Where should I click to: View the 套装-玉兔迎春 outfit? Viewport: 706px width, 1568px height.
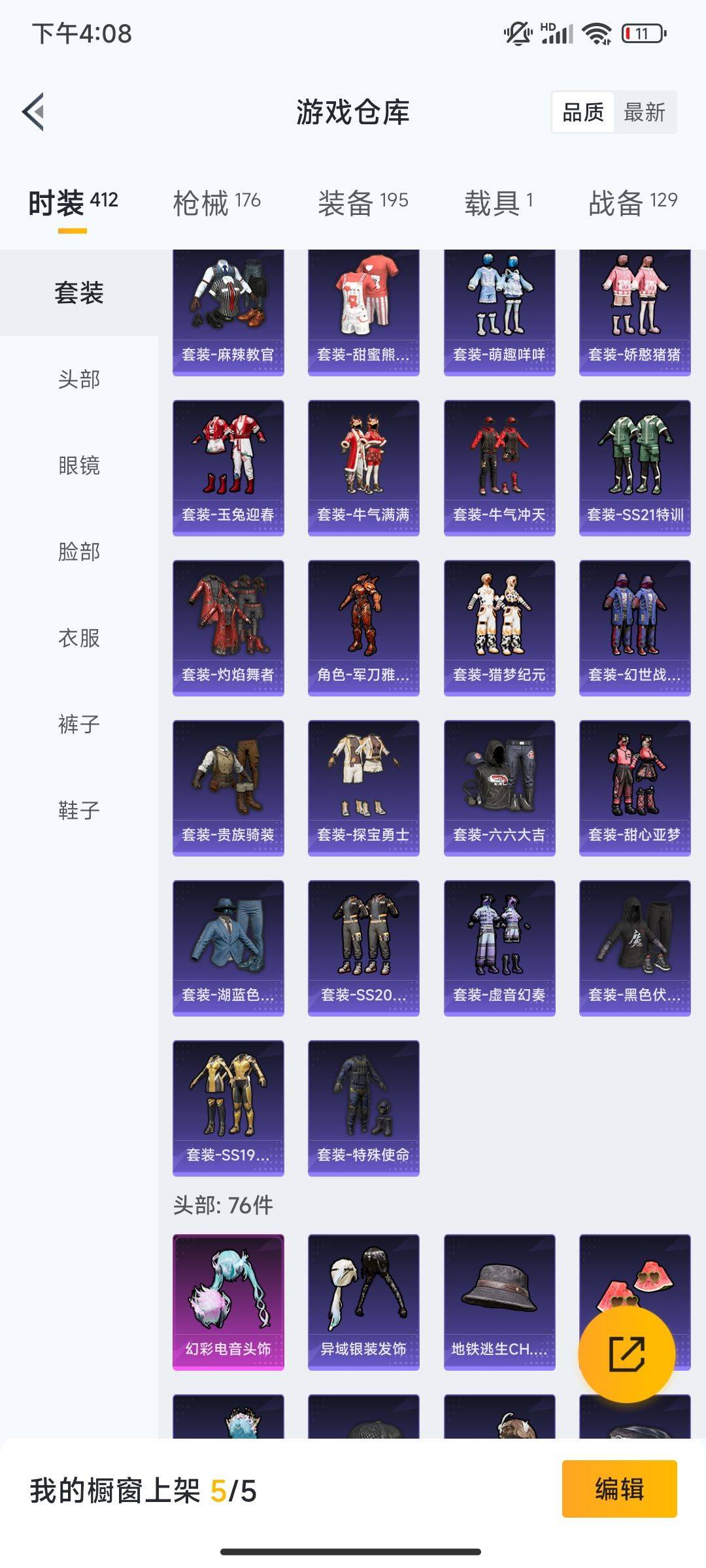(x=228, y=467)
